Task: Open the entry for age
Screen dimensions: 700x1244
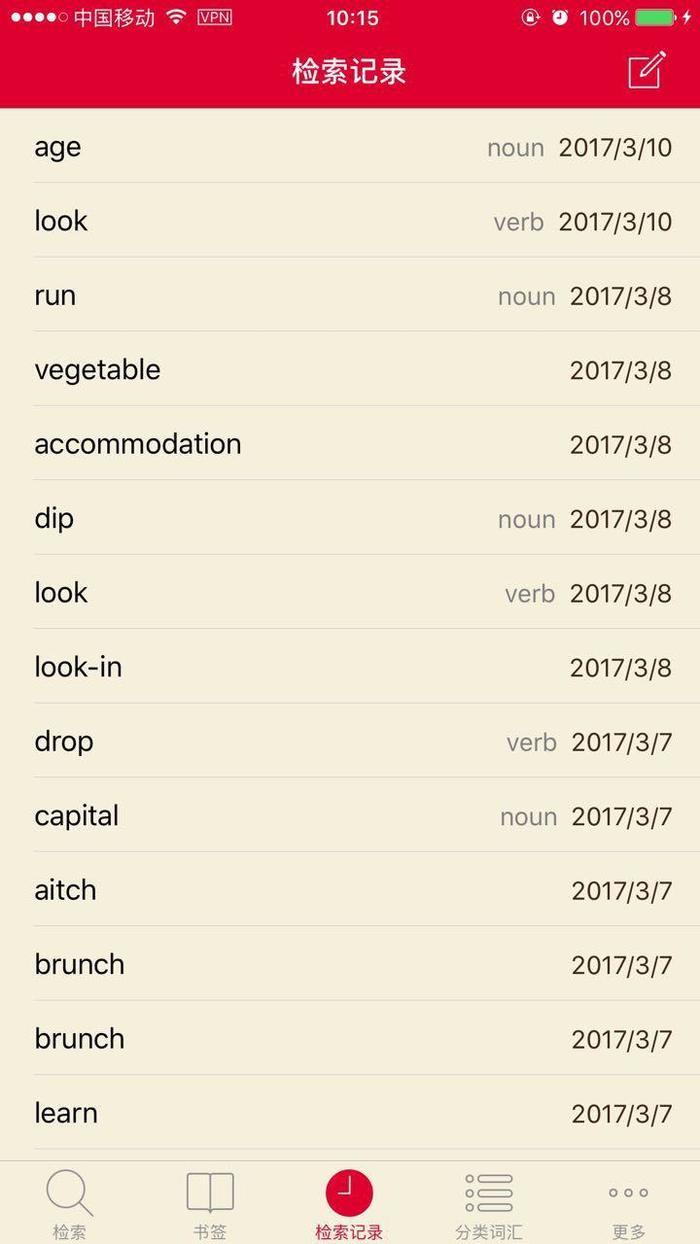Action: pyautogui.click(x=350, y=147)
